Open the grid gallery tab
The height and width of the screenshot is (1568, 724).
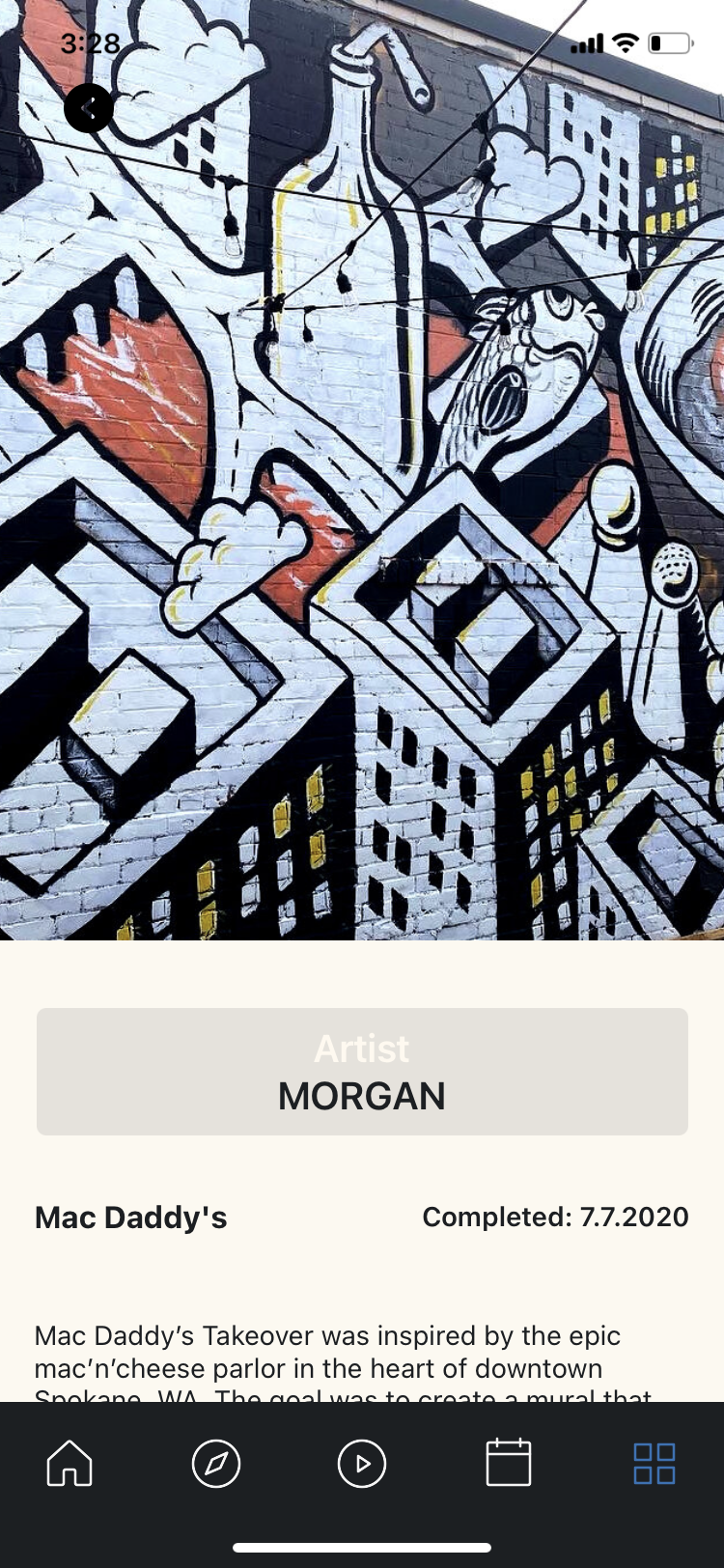(x=654, y=1464)
